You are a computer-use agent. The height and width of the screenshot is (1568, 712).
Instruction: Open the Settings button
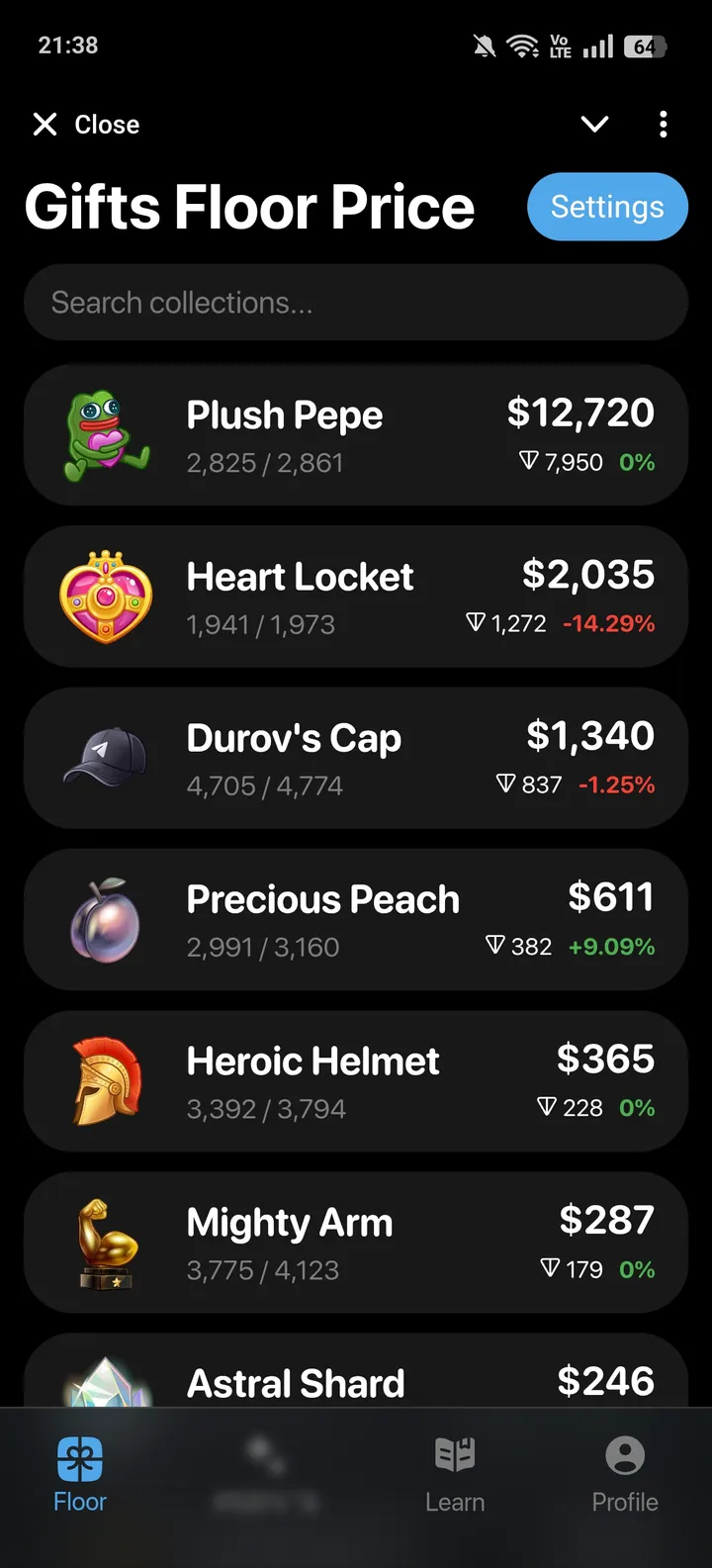606,207
